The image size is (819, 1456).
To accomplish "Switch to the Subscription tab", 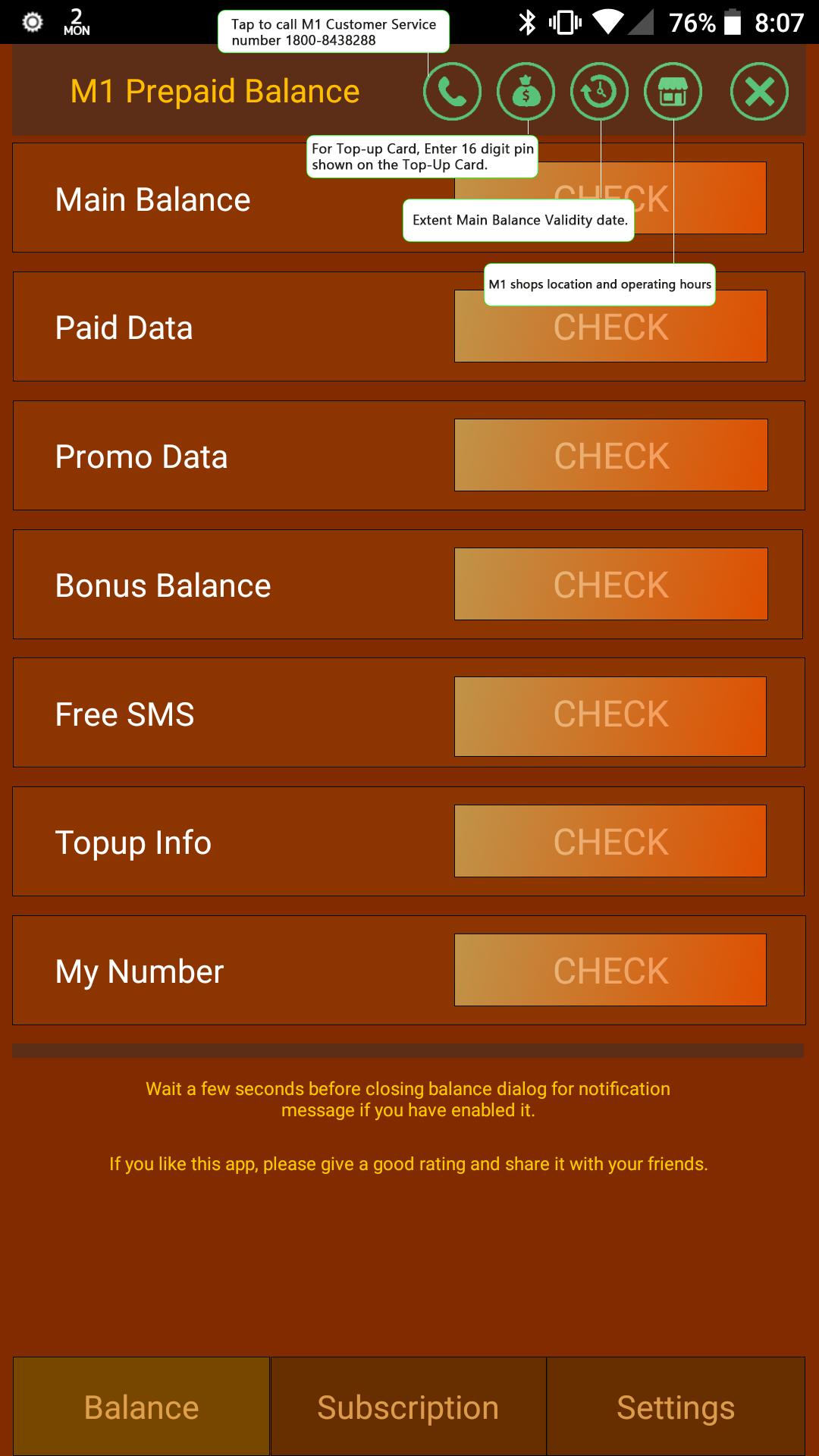I will coord(408,1407).
